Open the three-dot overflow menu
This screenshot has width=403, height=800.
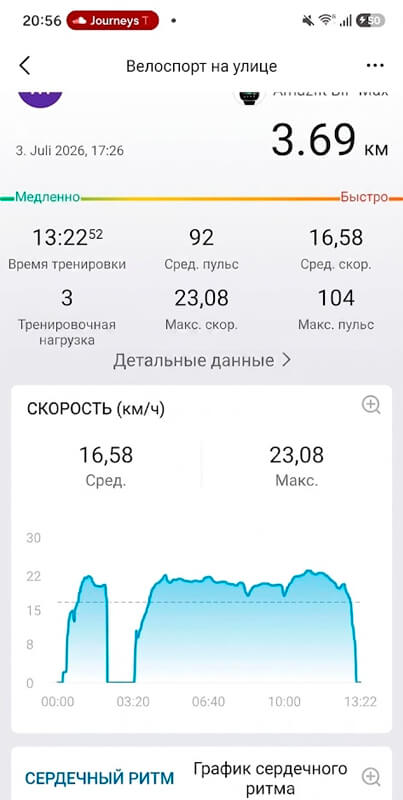pos(375,66)
